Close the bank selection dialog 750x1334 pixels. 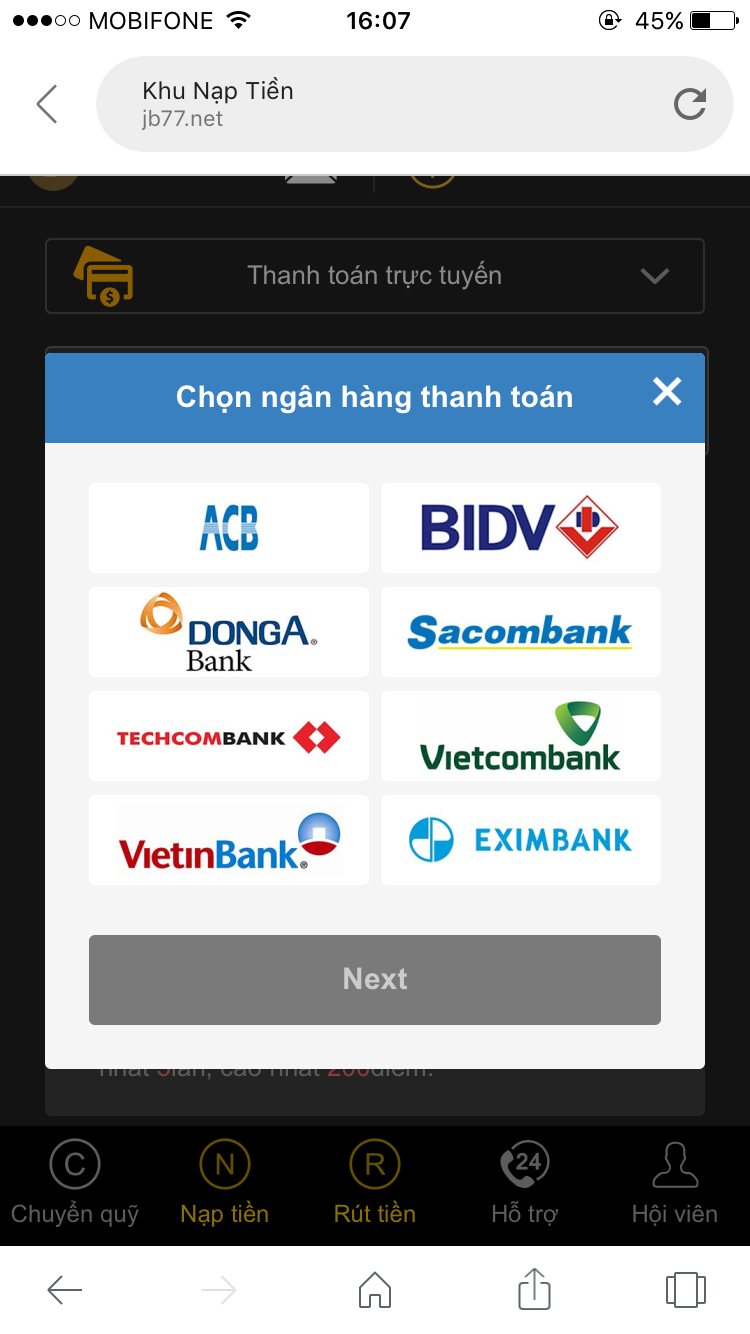[x=666, y=392]
